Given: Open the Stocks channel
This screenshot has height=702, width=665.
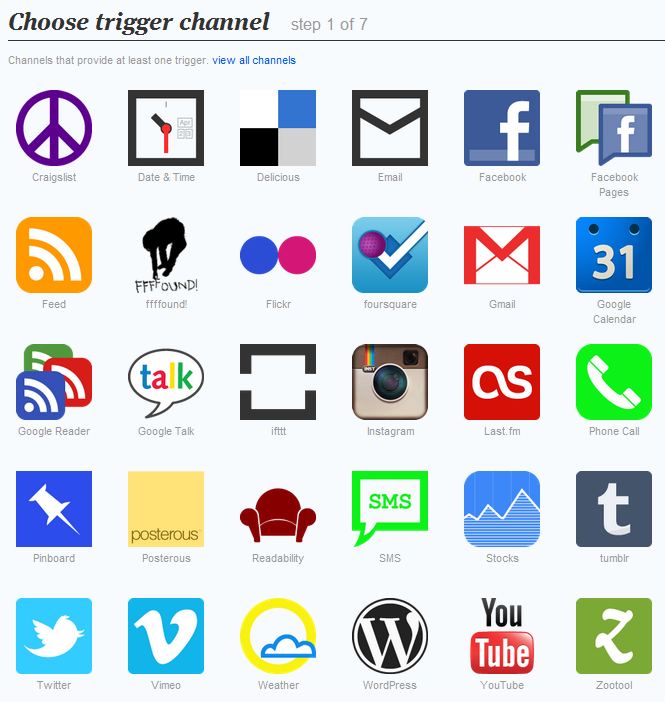Looking at the screenshot, I should click(x=502, y=509).
